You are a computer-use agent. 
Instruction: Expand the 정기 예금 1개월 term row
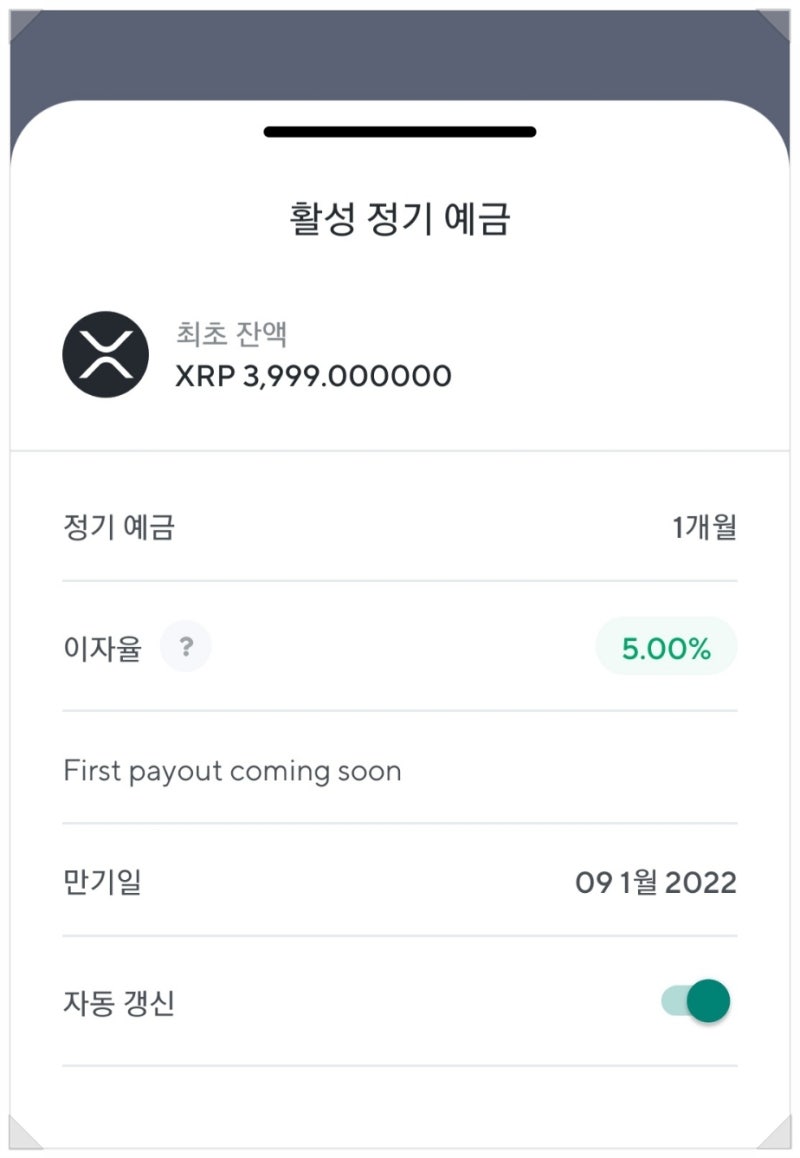[x=400, y=528]
